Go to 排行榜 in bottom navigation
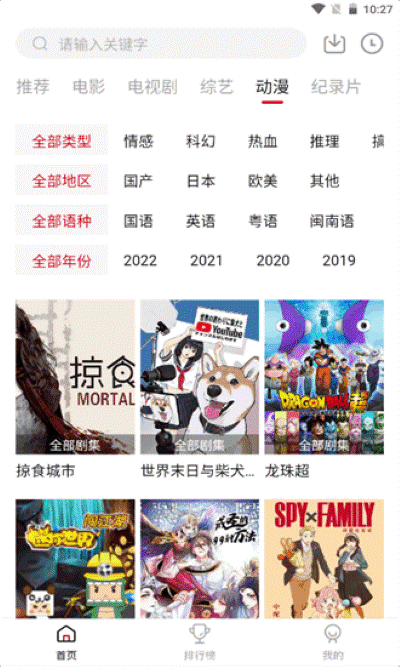This screenshot has width=400, height=667. (200, 642)
